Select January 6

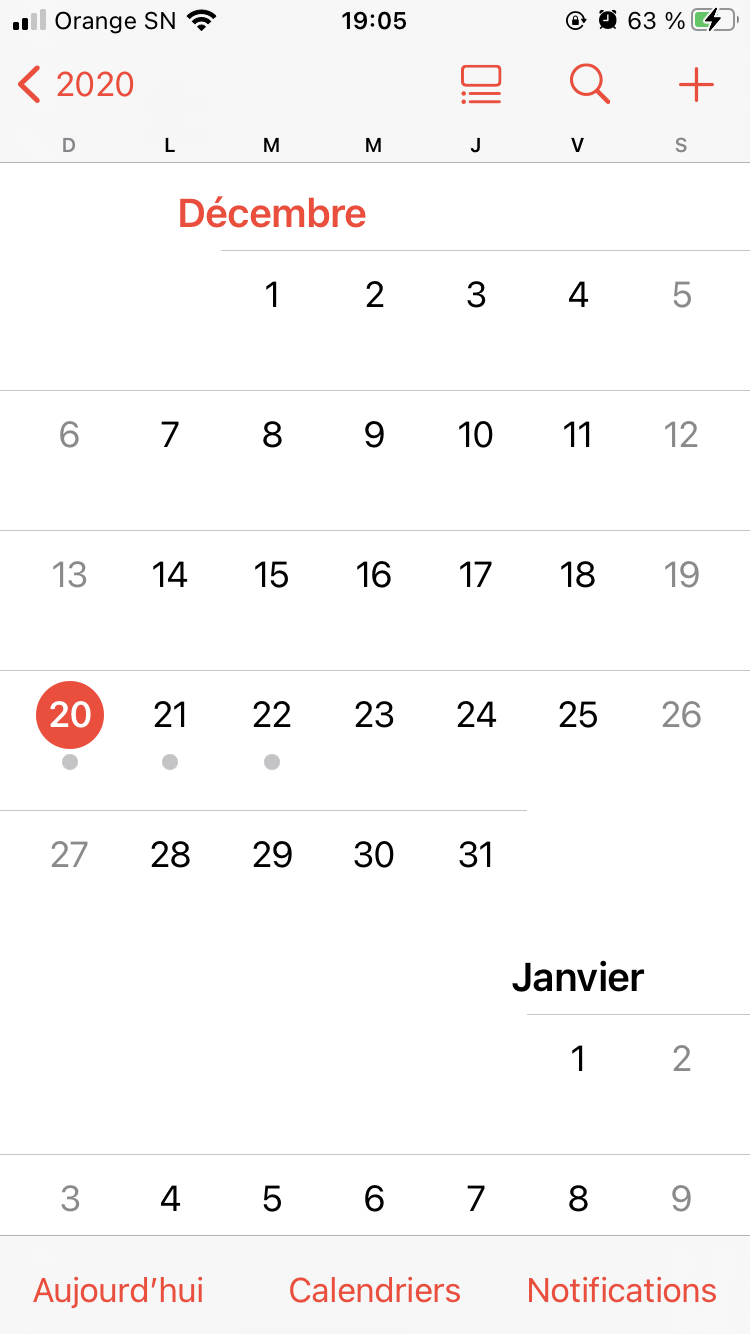374,1198
